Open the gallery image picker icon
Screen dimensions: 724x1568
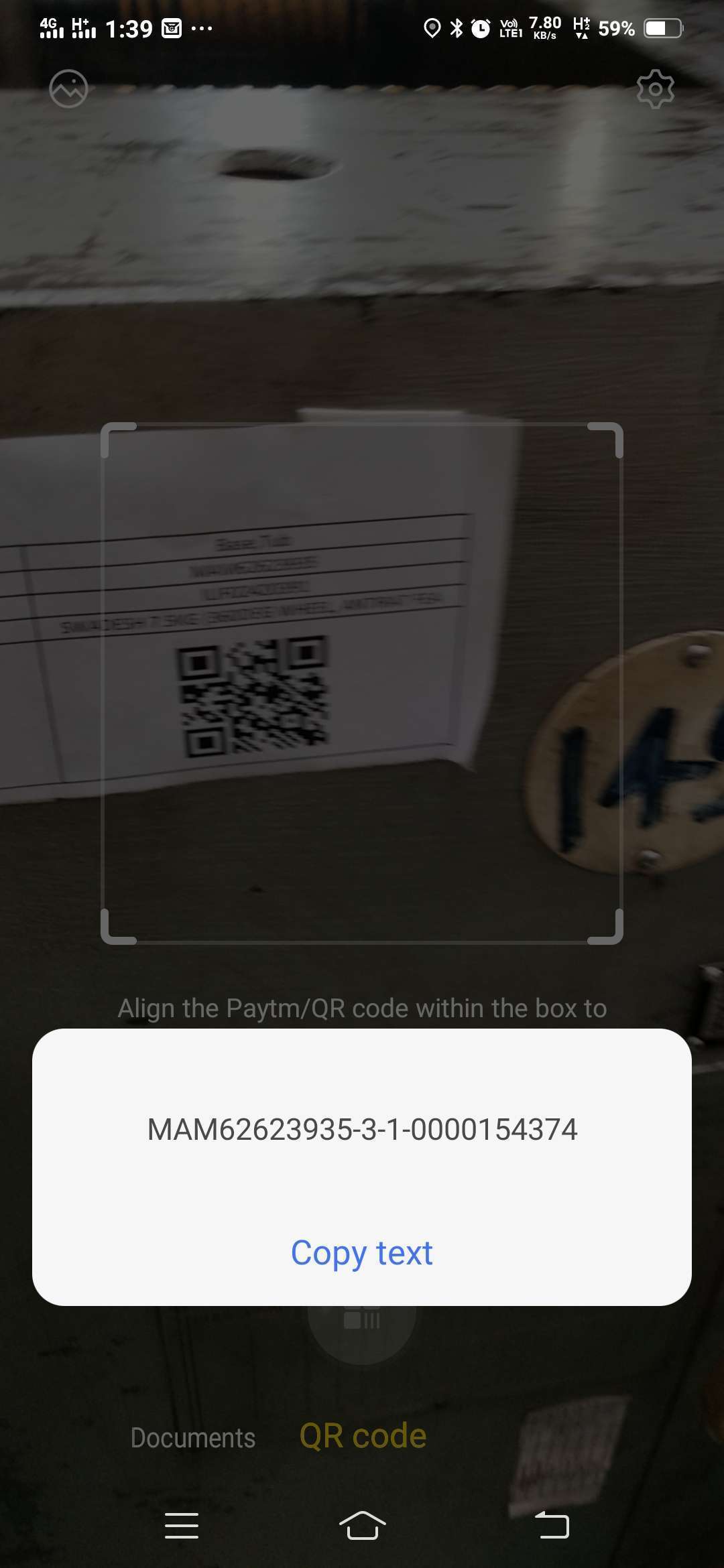pos(68,88)
